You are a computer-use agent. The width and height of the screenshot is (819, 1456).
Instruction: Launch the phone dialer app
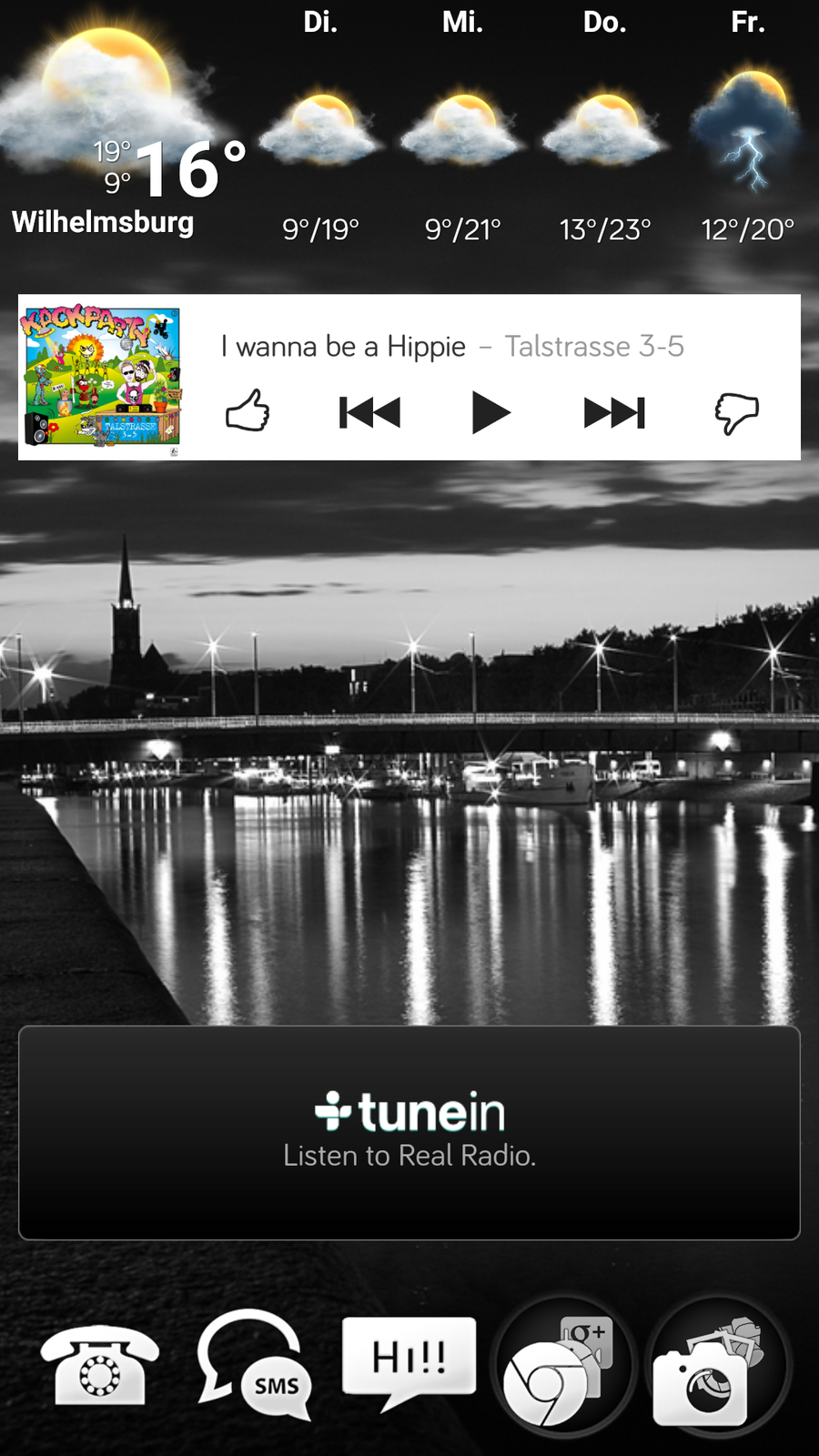[99, 1365]
